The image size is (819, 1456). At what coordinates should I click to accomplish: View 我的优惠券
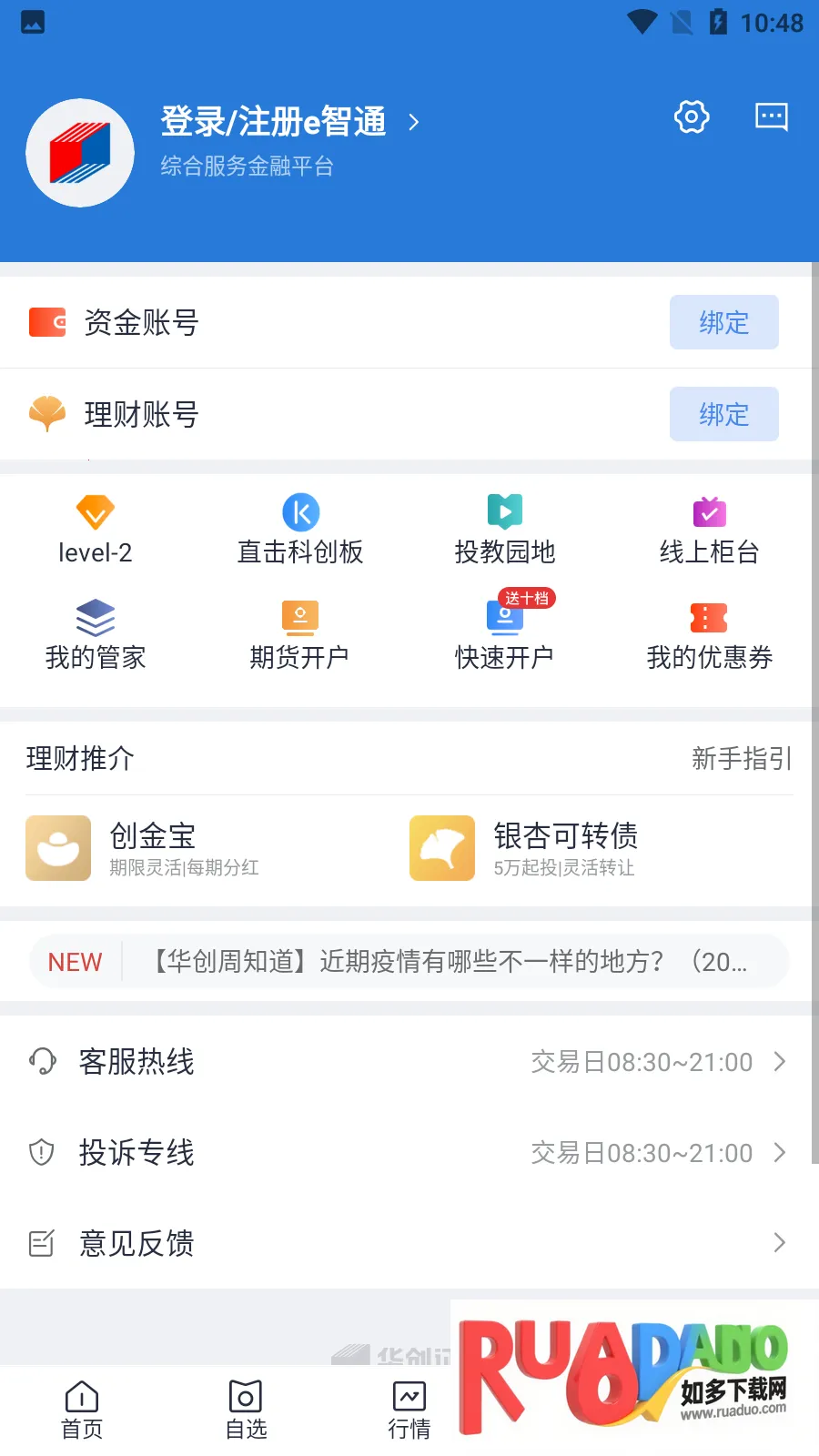point(709,634)
